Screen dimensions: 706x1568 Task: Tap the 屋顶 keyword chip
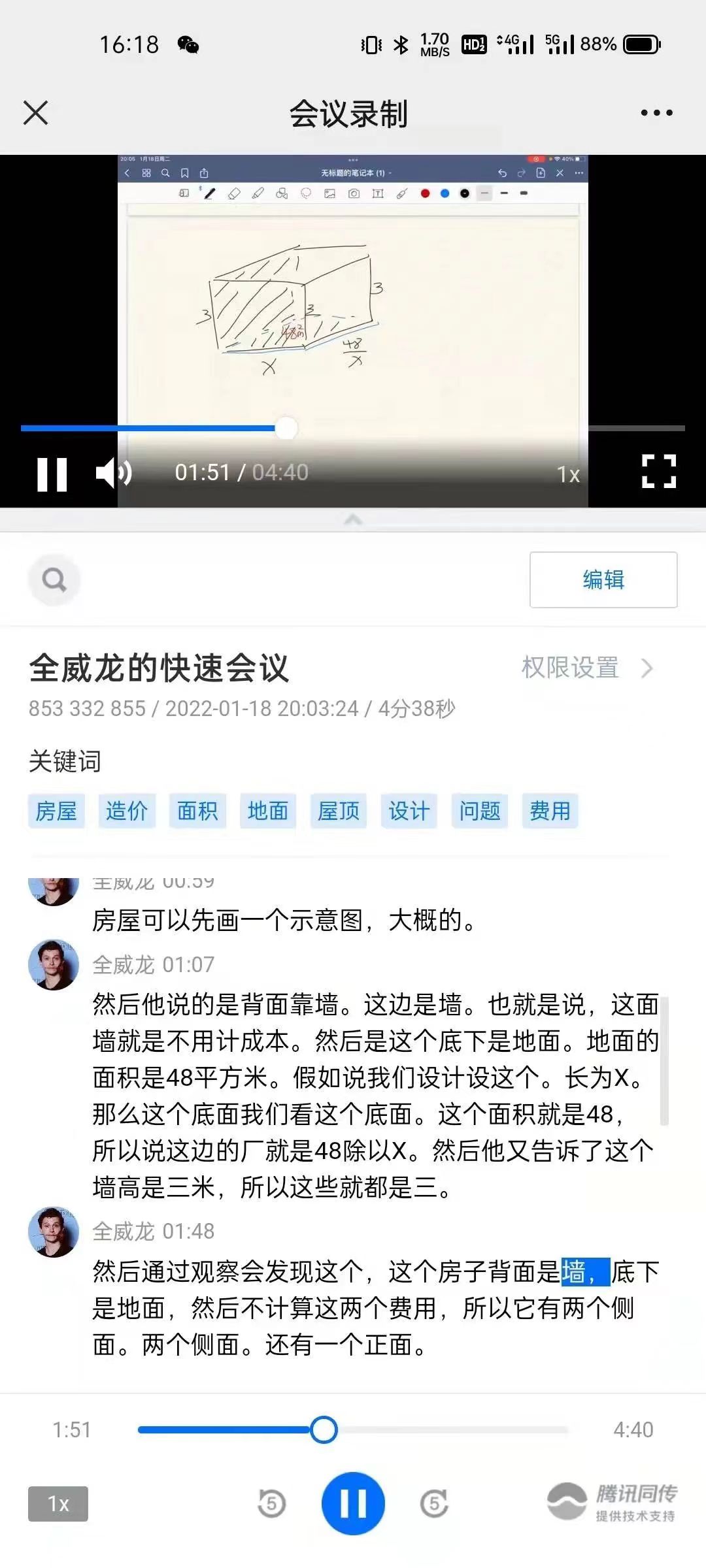(x=339, y=811)
